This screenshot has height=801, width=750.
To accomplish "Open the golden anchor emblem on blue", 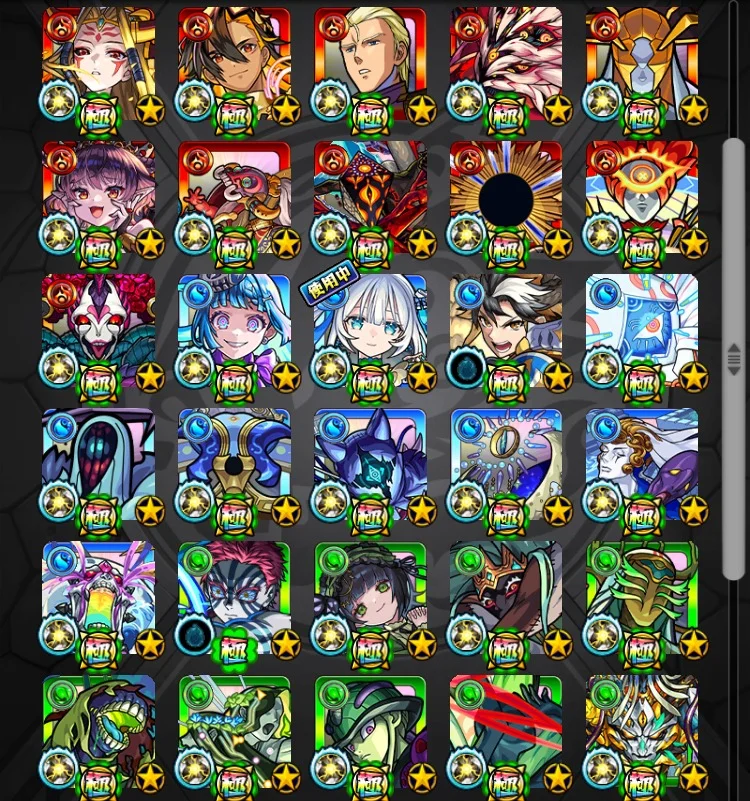I will (234, 464).
